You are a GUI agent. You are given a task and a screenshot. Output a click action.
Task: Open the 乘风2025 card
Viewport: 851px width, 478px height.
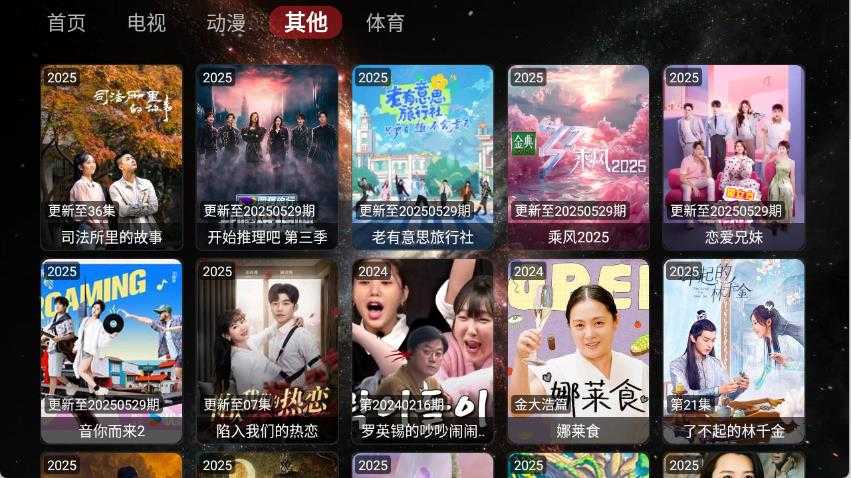[578, 157]
